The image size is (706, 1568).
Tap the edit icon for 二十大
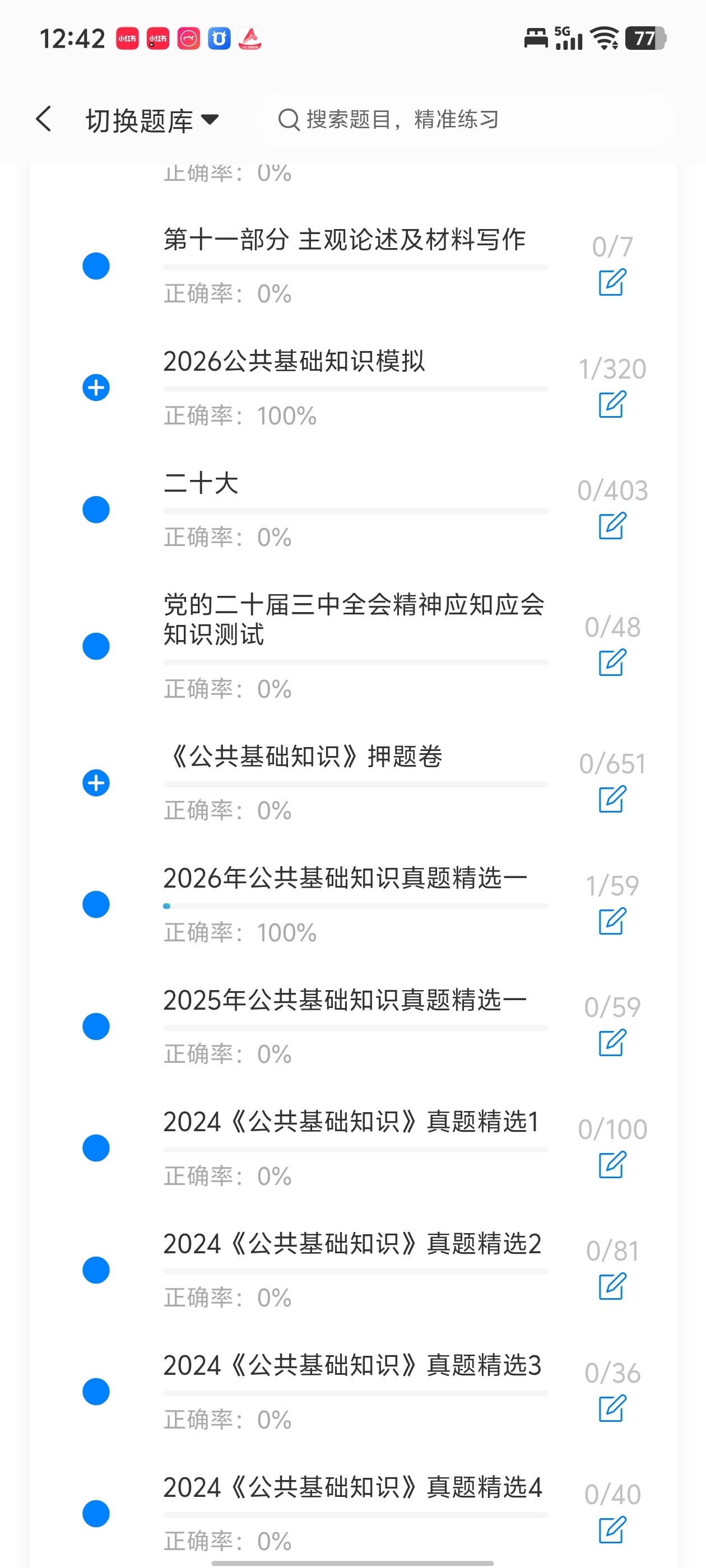[x=612, y=526]
